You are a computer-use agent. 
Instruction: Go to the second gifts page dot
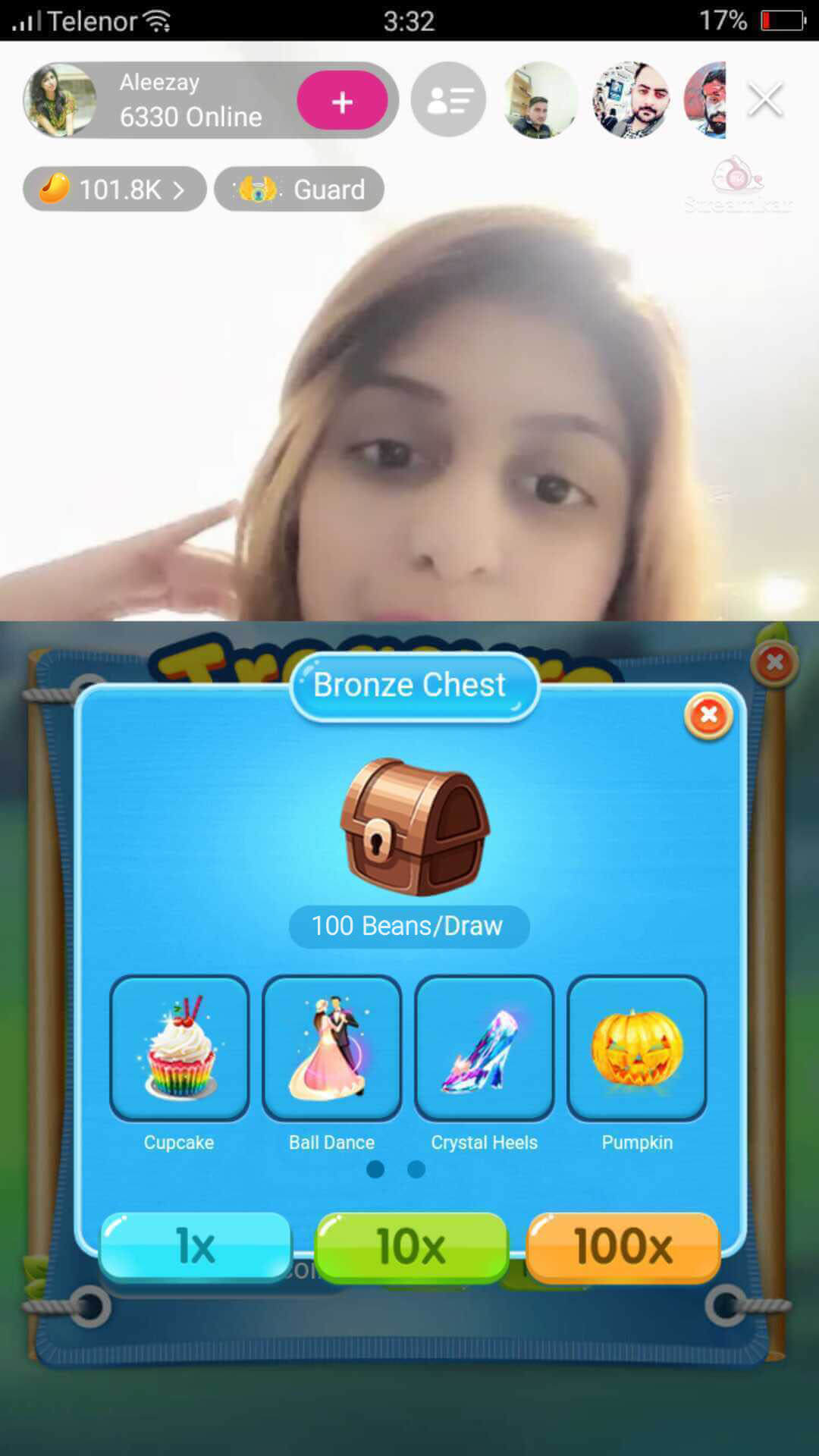click(x=416, y=1169)
